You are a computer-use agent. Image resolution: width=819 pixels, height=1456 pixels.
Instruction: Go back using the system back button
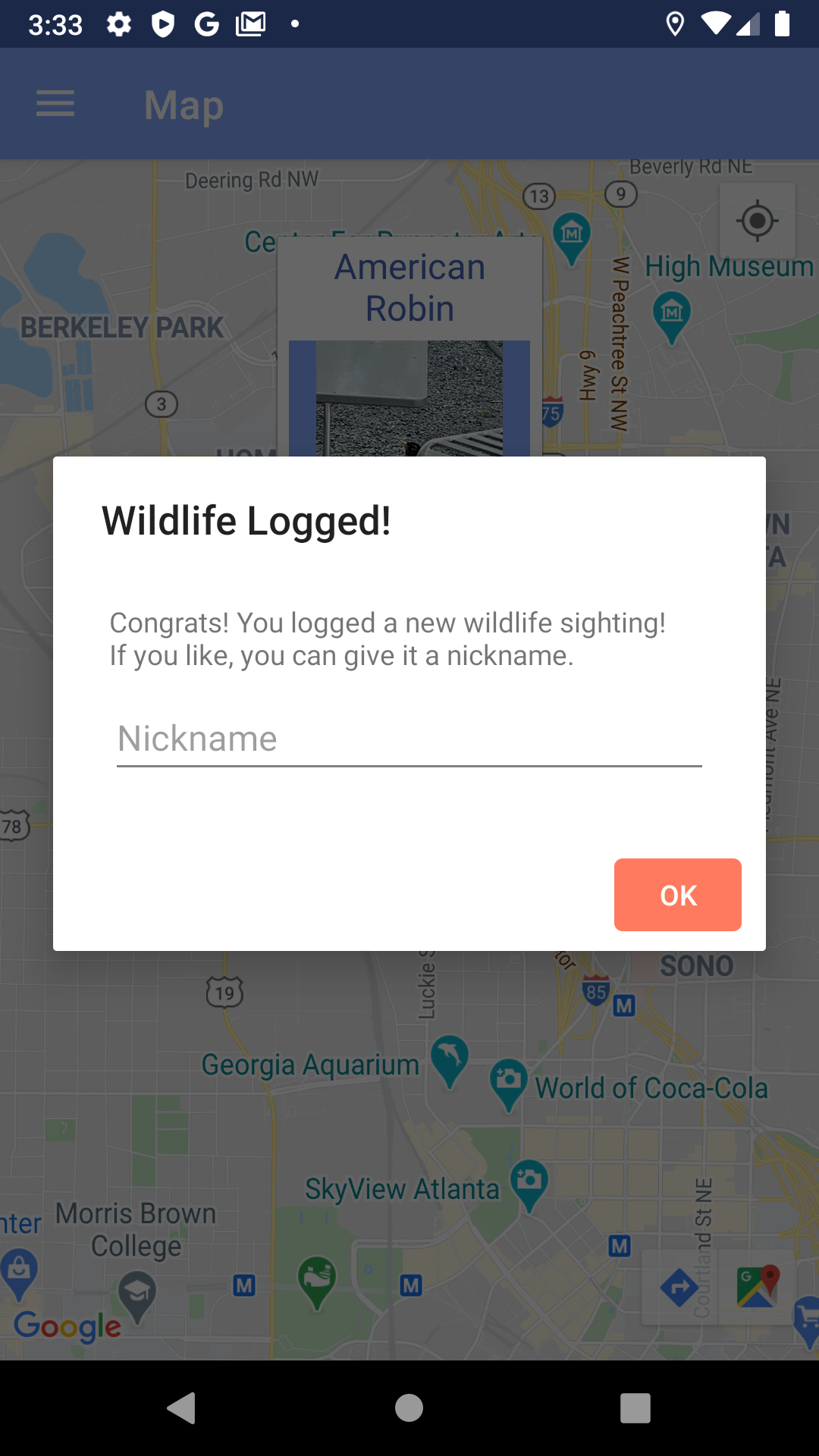pyautogui.click(x=182, y=1408)
